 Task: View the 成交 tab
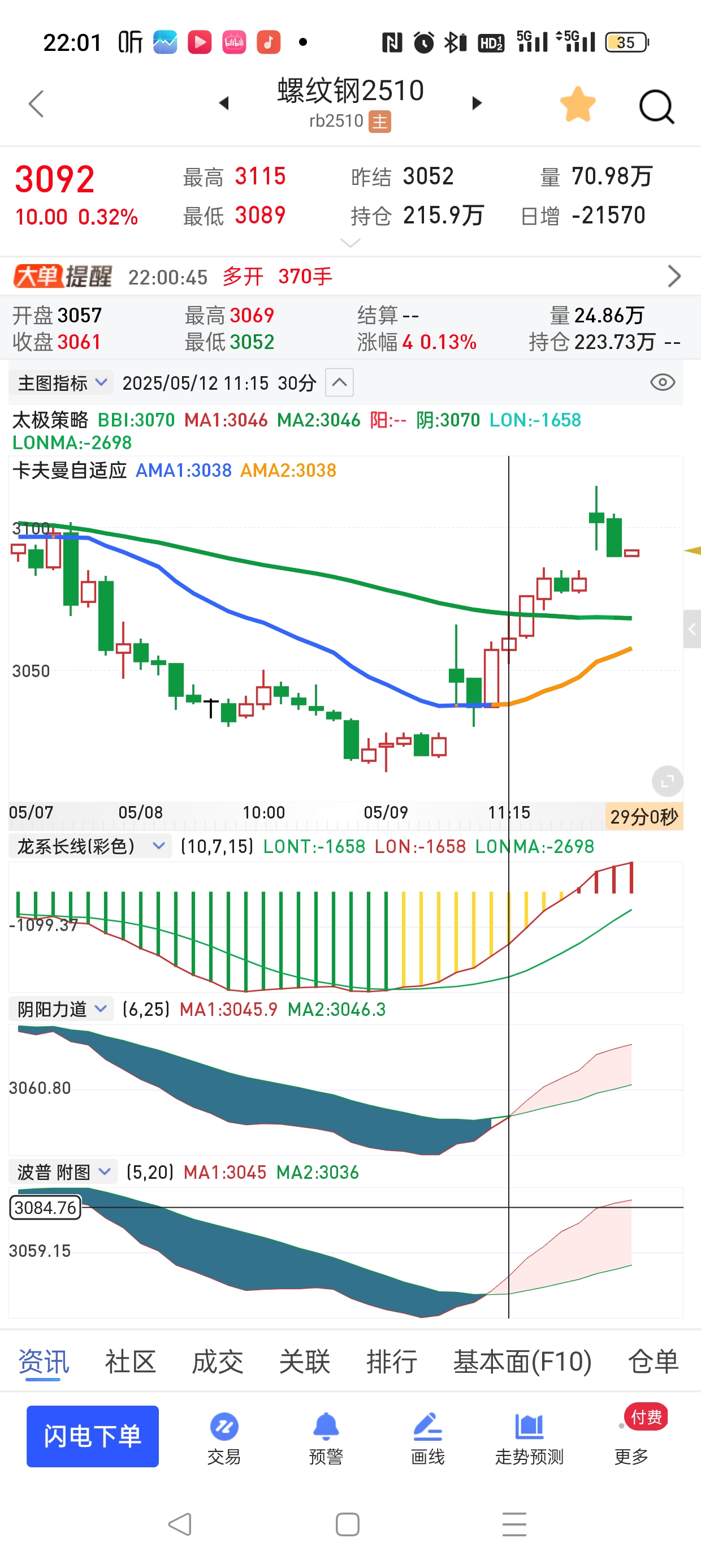click(x=217, y=1362)
